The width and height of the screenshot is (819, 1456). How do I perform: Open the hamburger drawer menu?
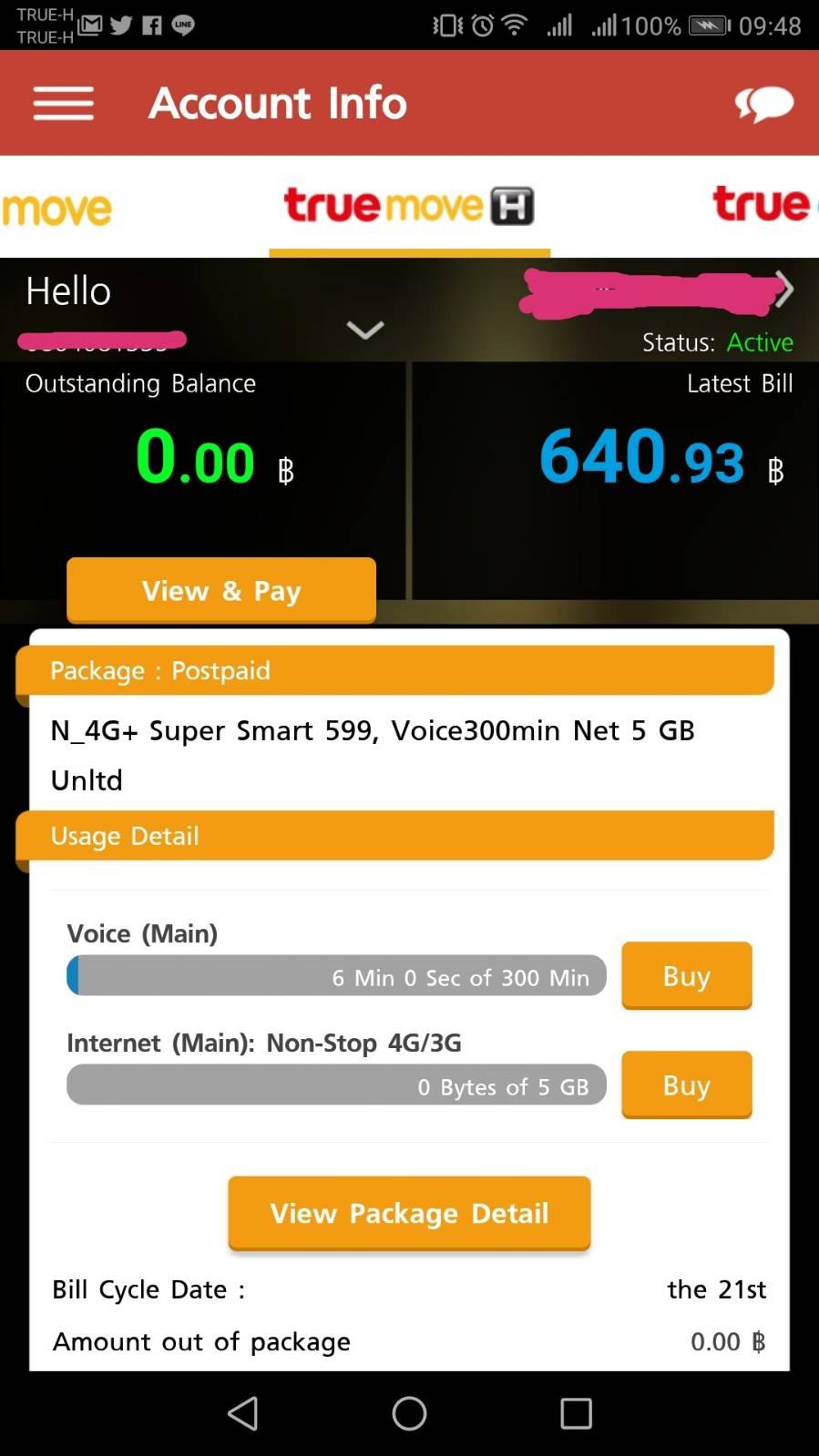63,103
